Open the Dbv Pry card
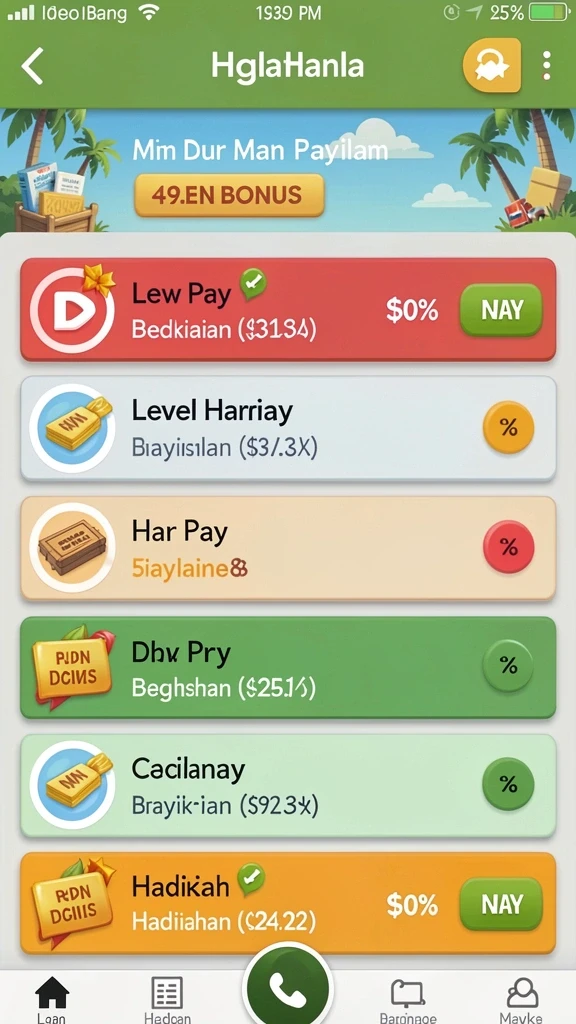576x1024 pixels. tap(288, 667)
